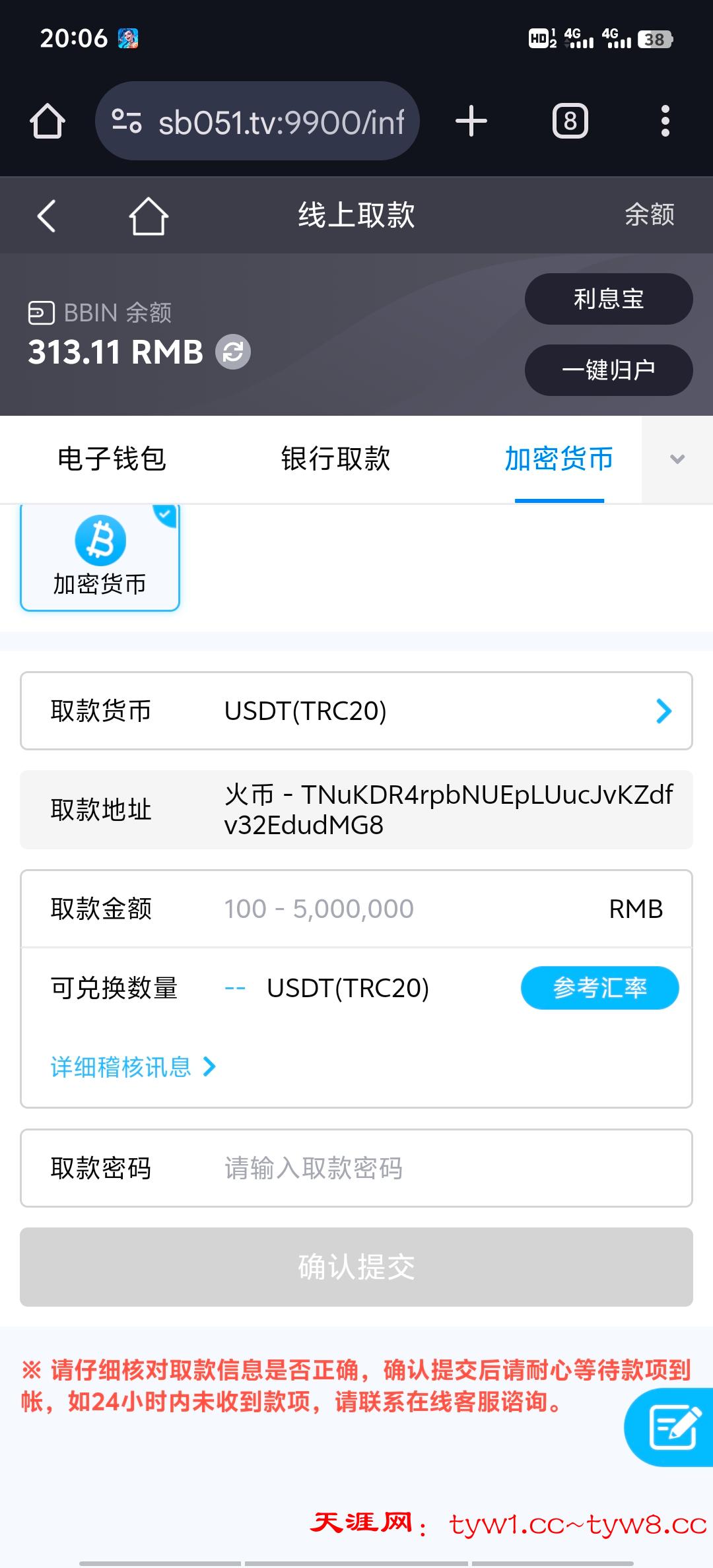Expand the withdrawal tabs dropdown arrow
The width and height of the screenshot is (713, 1568).
click(x=677, y=459)
